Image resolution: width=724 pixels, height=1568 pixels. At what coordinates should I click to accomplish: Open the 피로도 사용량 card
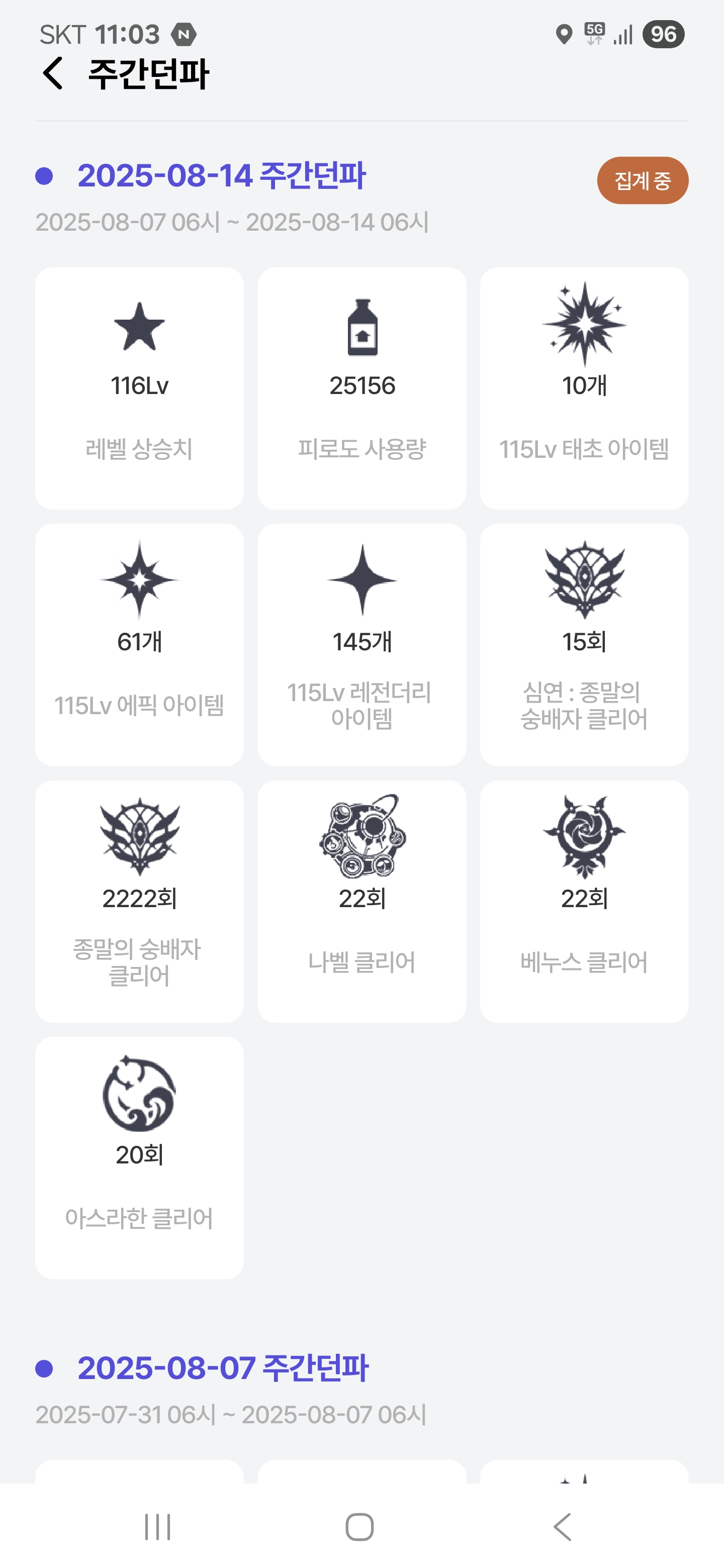(x=361, y=388)
